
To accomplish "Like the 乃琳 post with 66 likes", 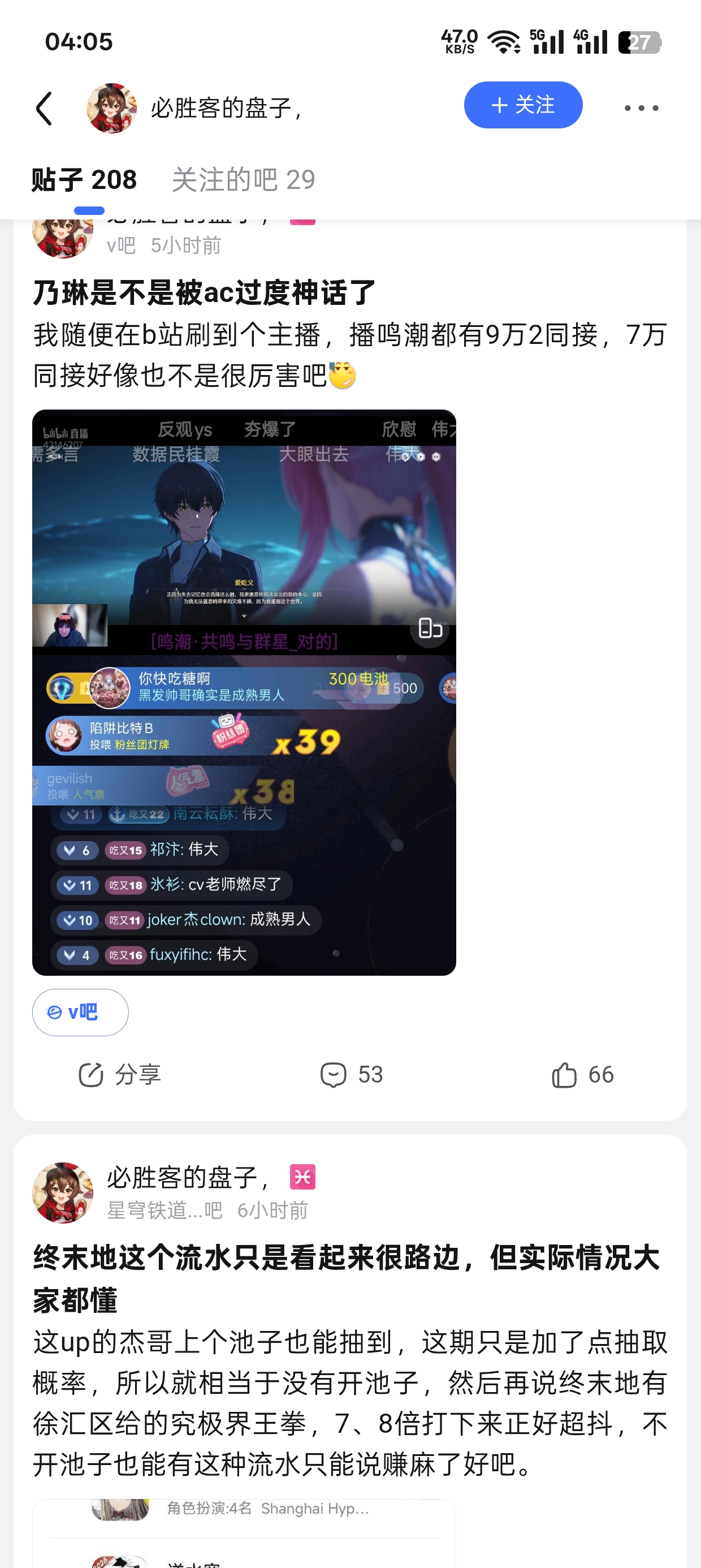I will [x=582, y=1074].
